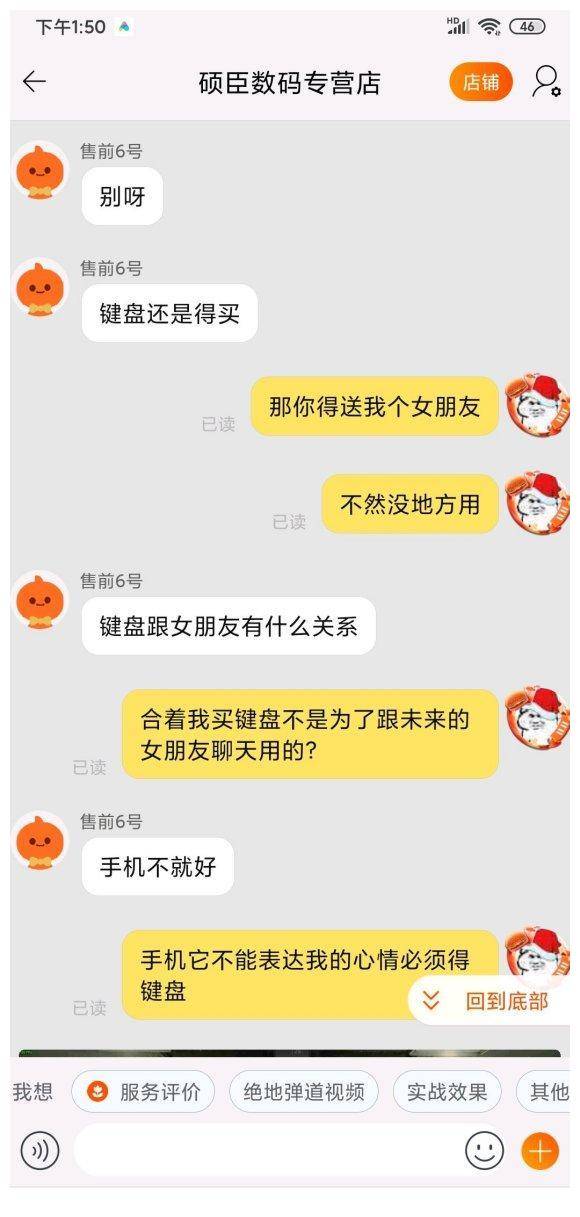Switch to voice input mode
580x1217 pixels.
[x=40, y=1151]
